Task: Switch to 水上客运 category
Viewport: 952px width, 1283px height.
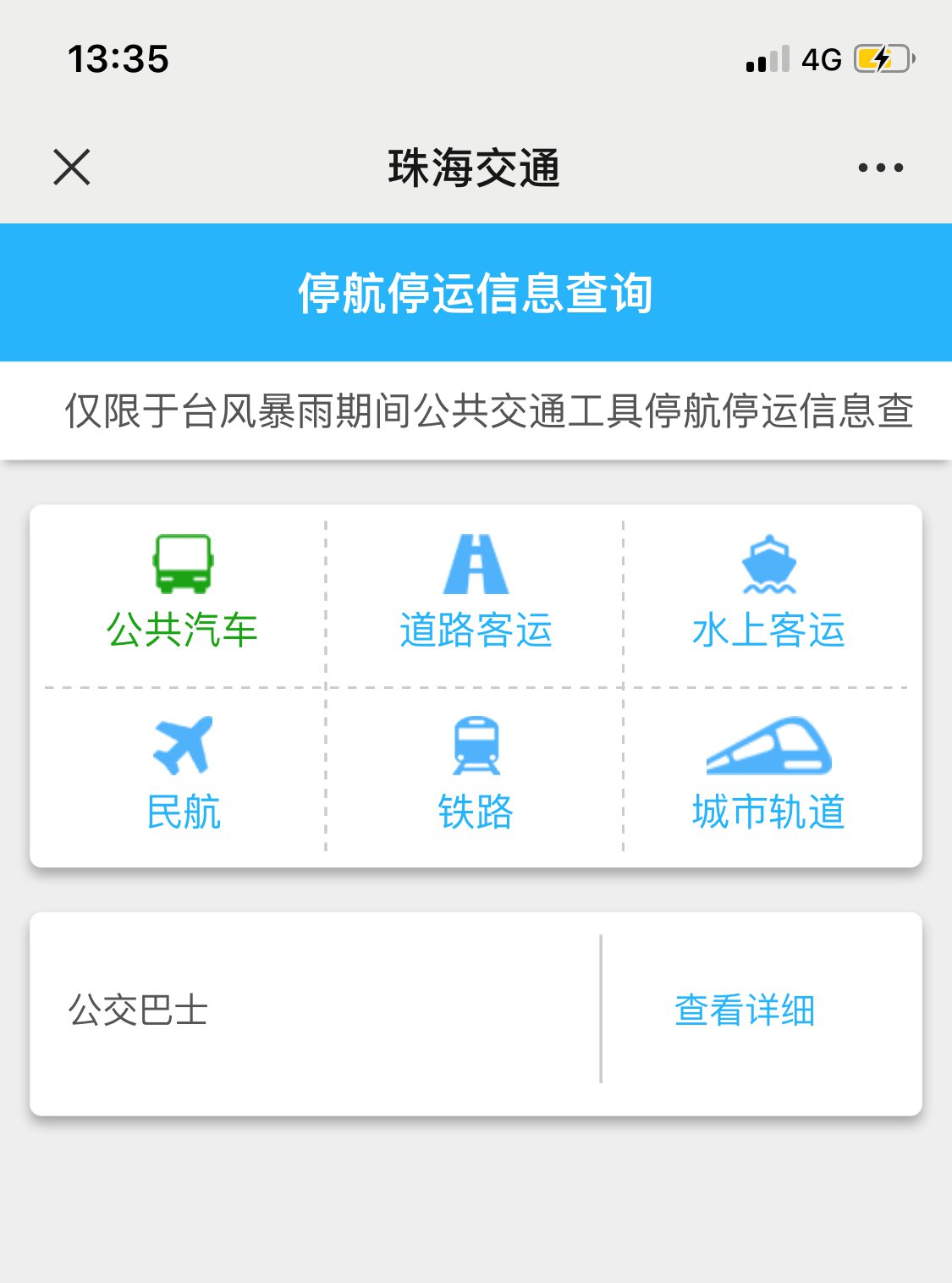Action: [x=768, y=592]
